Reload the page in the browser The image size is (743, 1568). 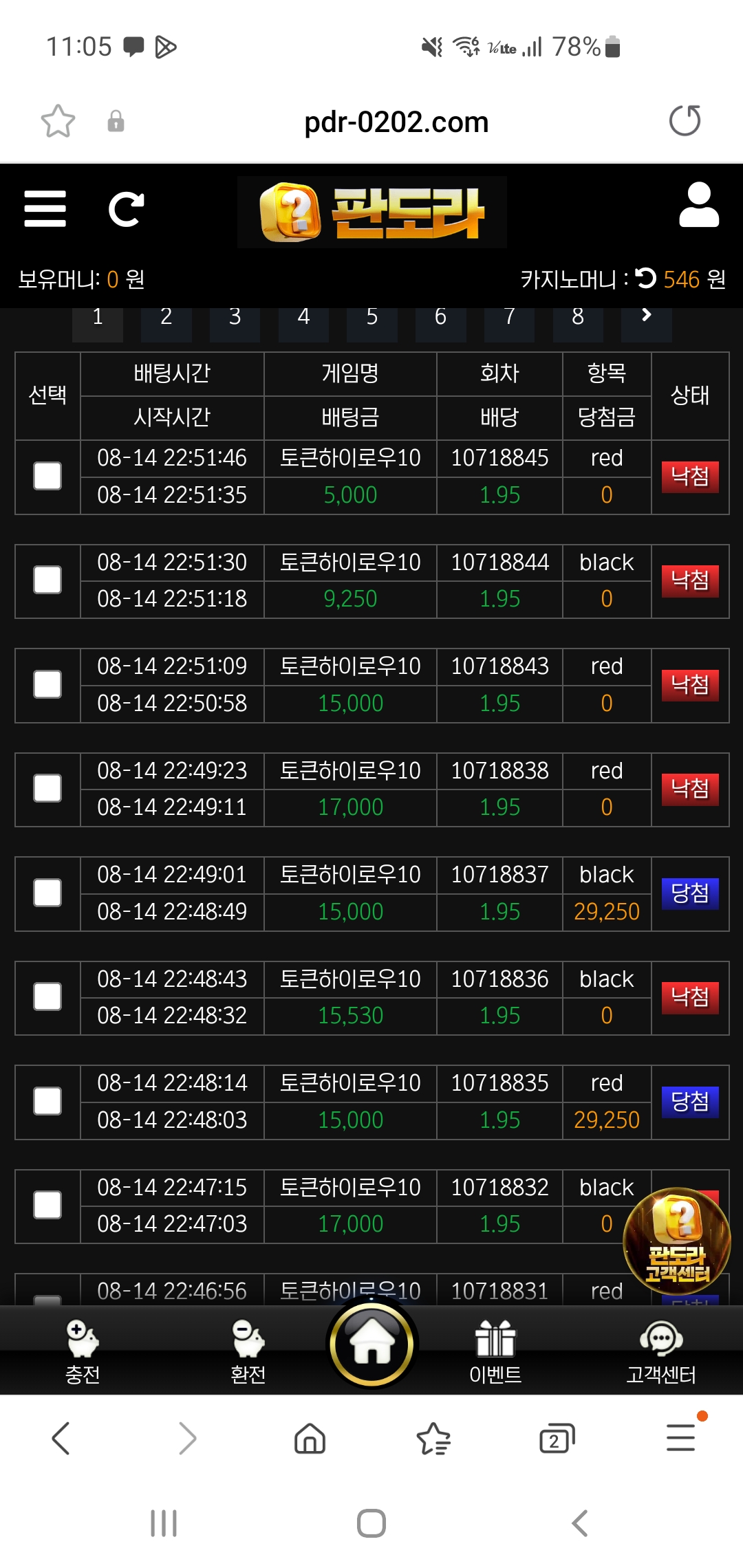(x=685, y=121)
